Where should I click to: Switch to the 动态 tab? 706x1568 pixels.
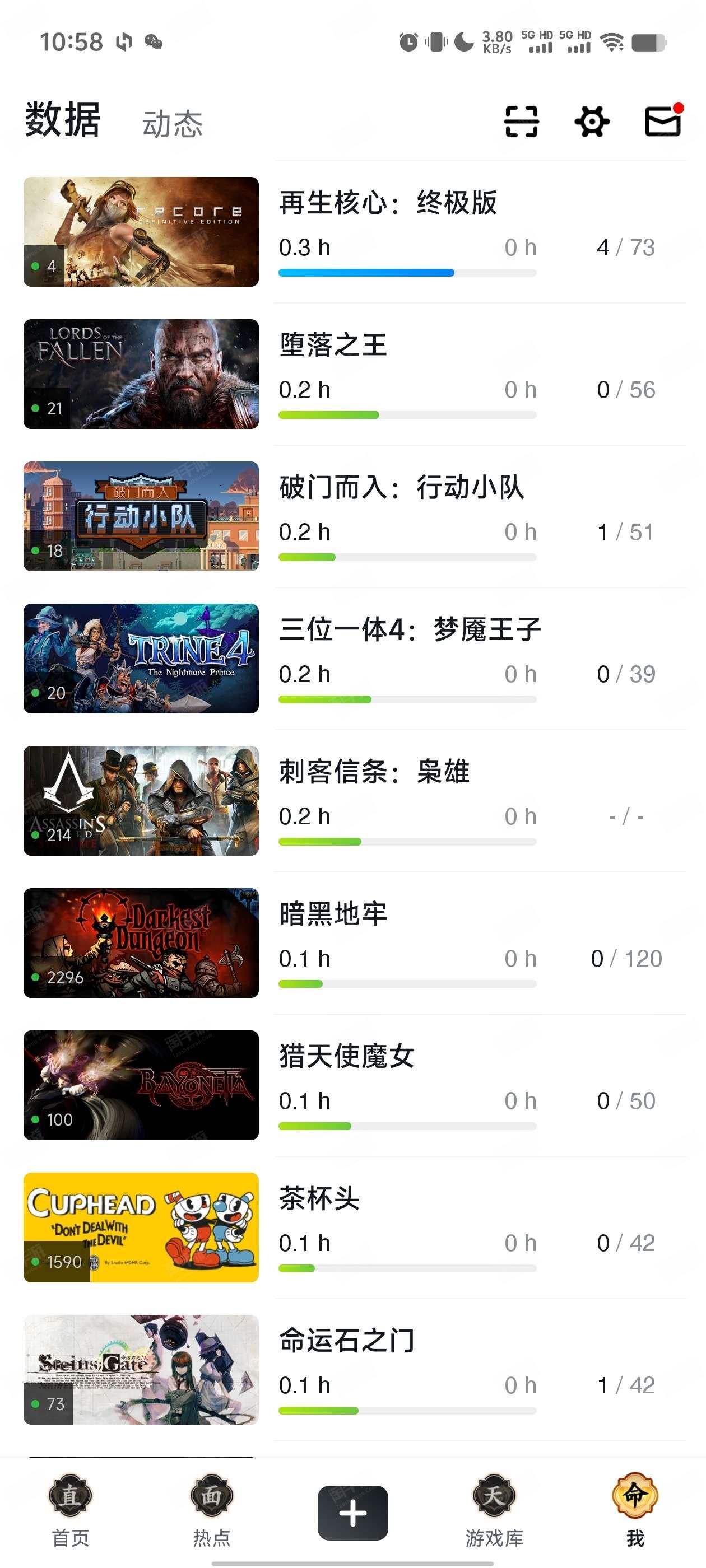173,124
